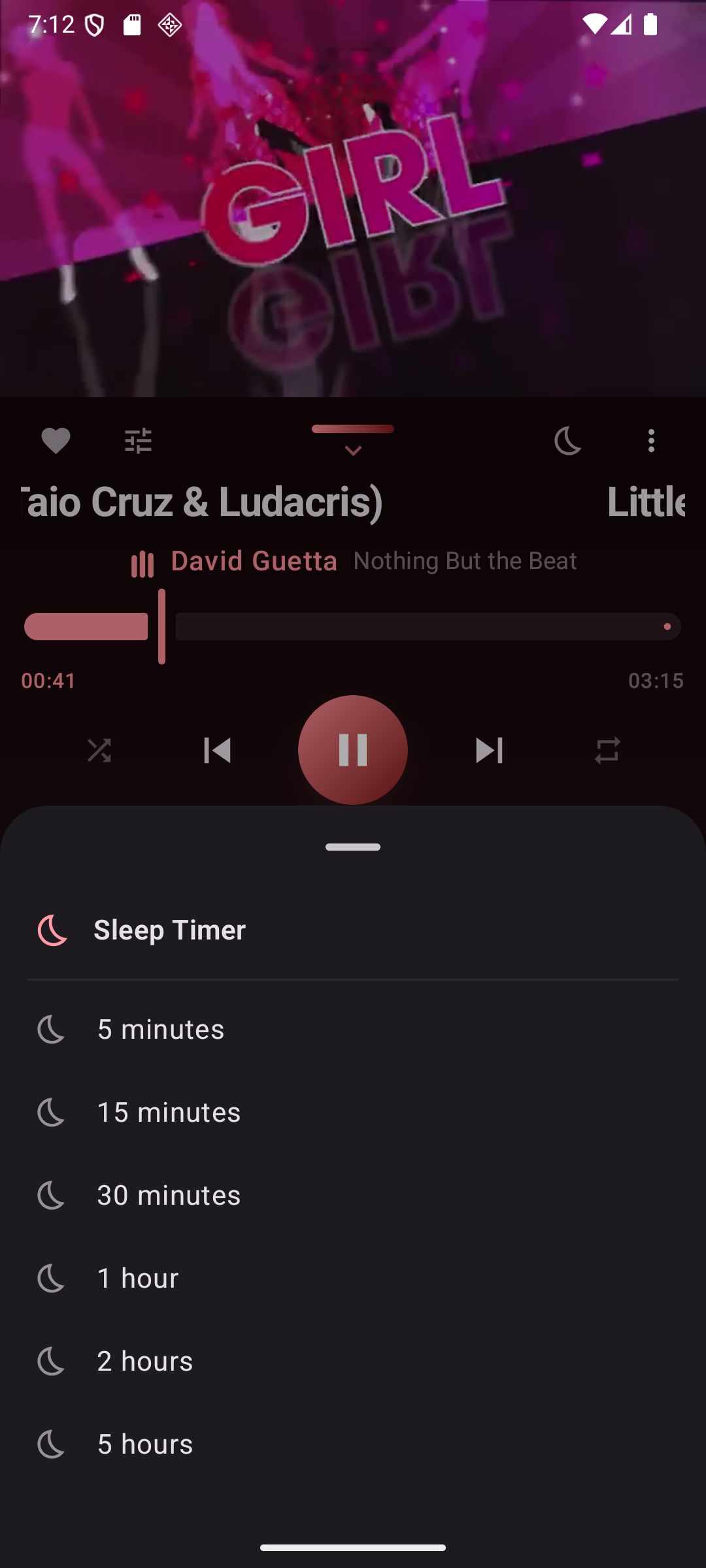Choose the 30 minutes sleep timer
This screenshot has height=1568, width=706.
pos(167,1194)
